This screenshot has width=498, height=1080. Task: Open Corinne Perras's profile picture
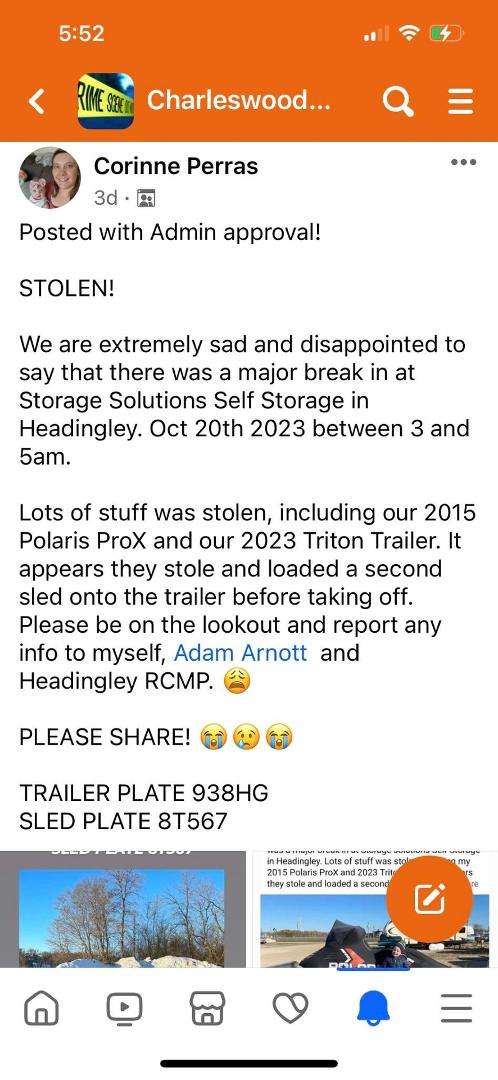pos(50,178)
